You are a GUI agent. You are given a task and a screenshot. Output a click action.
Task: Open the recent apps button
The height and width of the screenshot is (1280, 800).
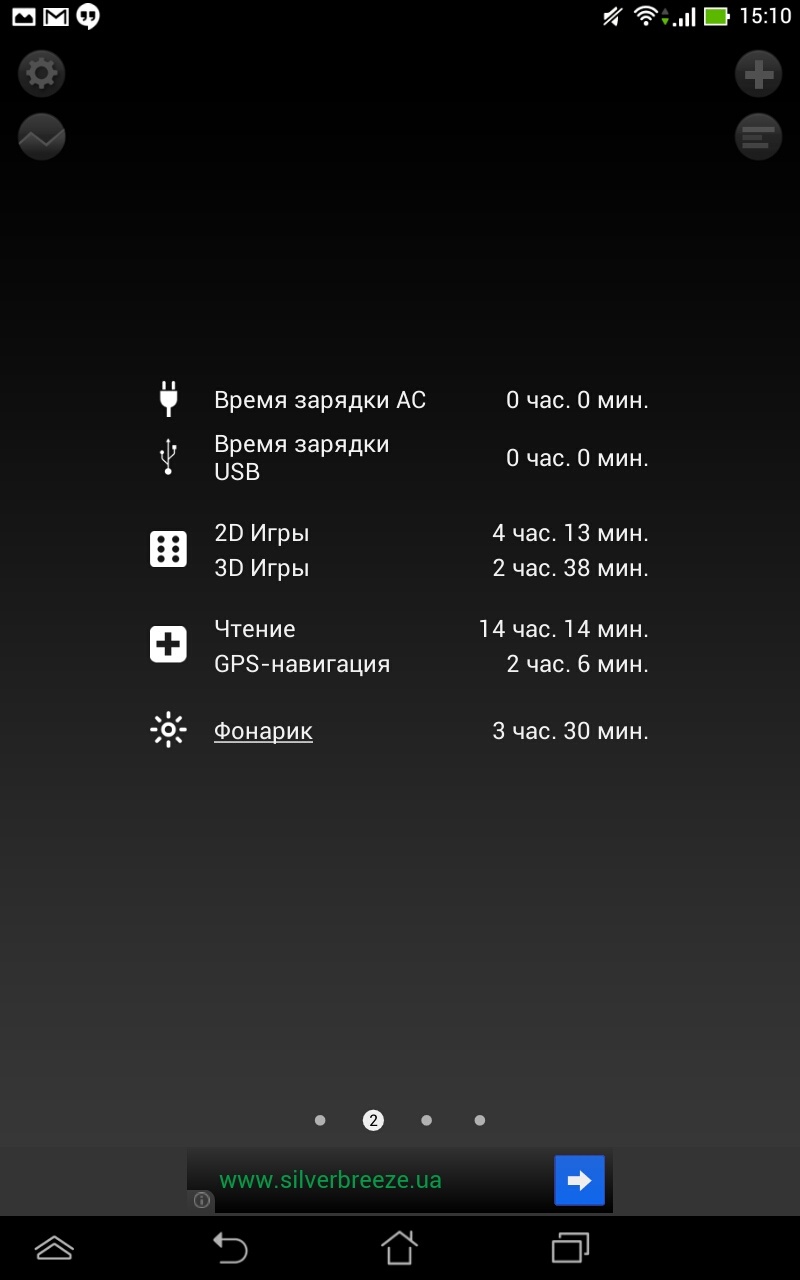pyautogui.click(x=570, y=1247)
